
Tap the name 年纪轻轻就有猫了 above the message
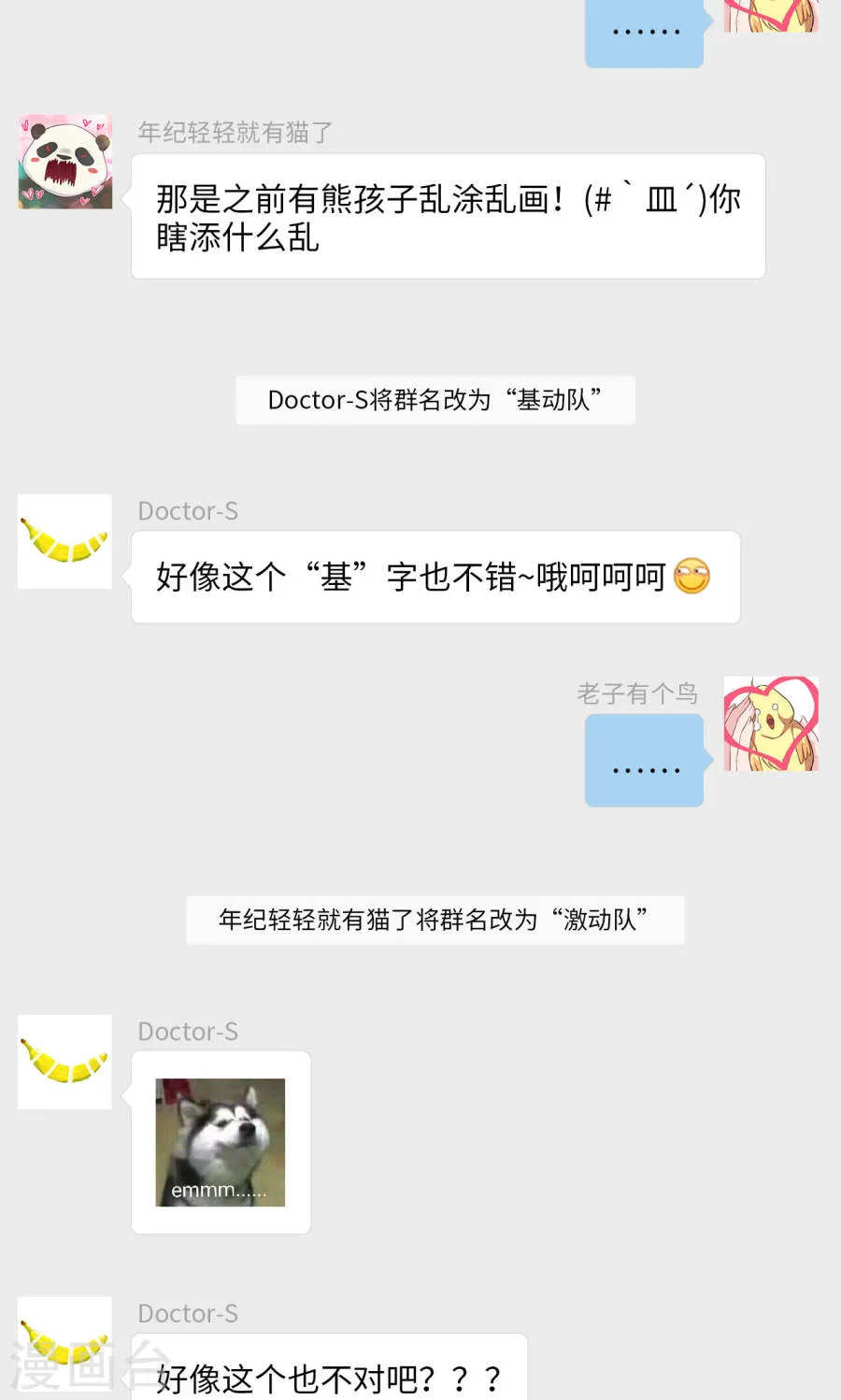[234, 133]
